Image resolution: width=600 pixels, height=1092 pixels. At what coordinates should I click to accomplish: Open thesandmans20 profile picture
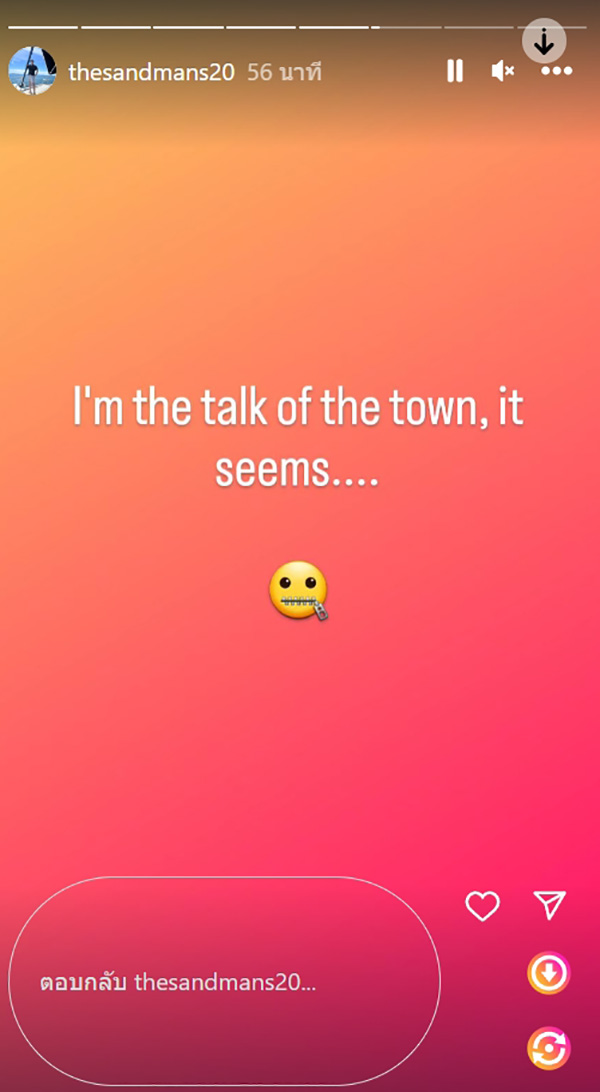(x=32, y=71)
